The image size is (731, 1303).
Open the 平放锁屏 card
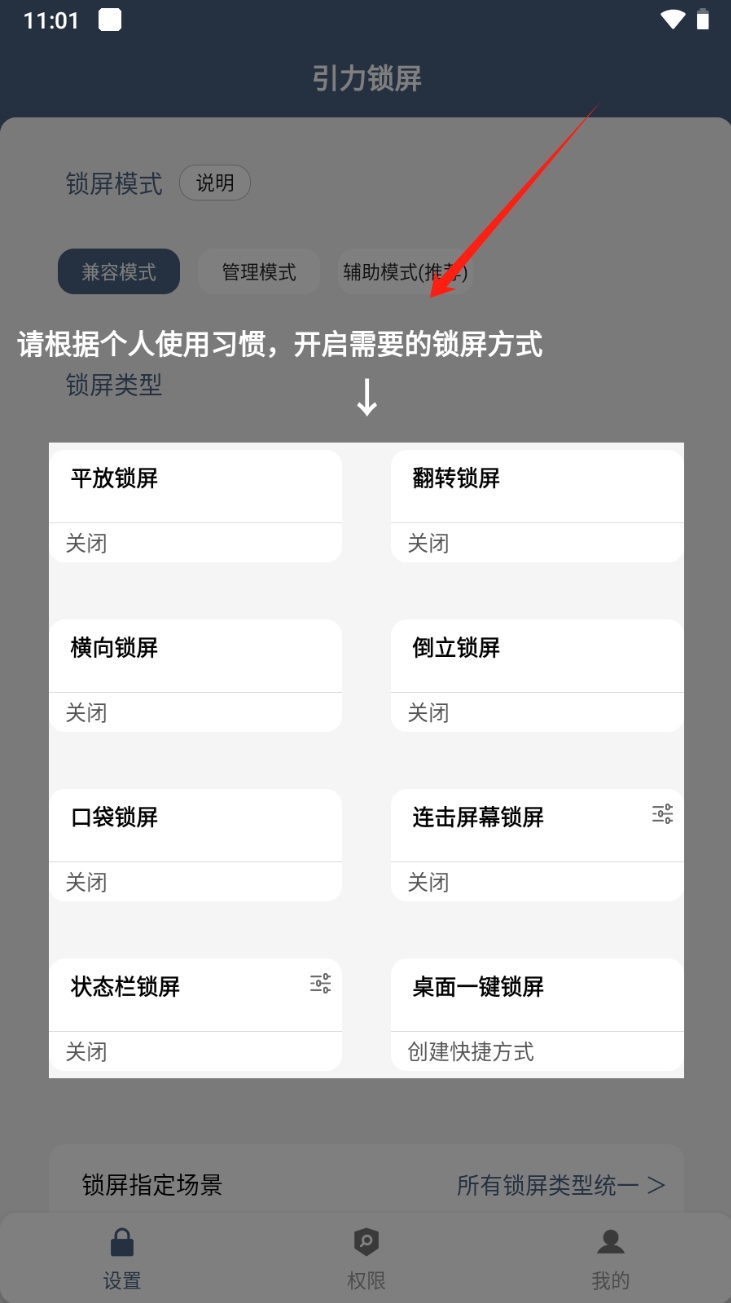click(x=195, y=505)
